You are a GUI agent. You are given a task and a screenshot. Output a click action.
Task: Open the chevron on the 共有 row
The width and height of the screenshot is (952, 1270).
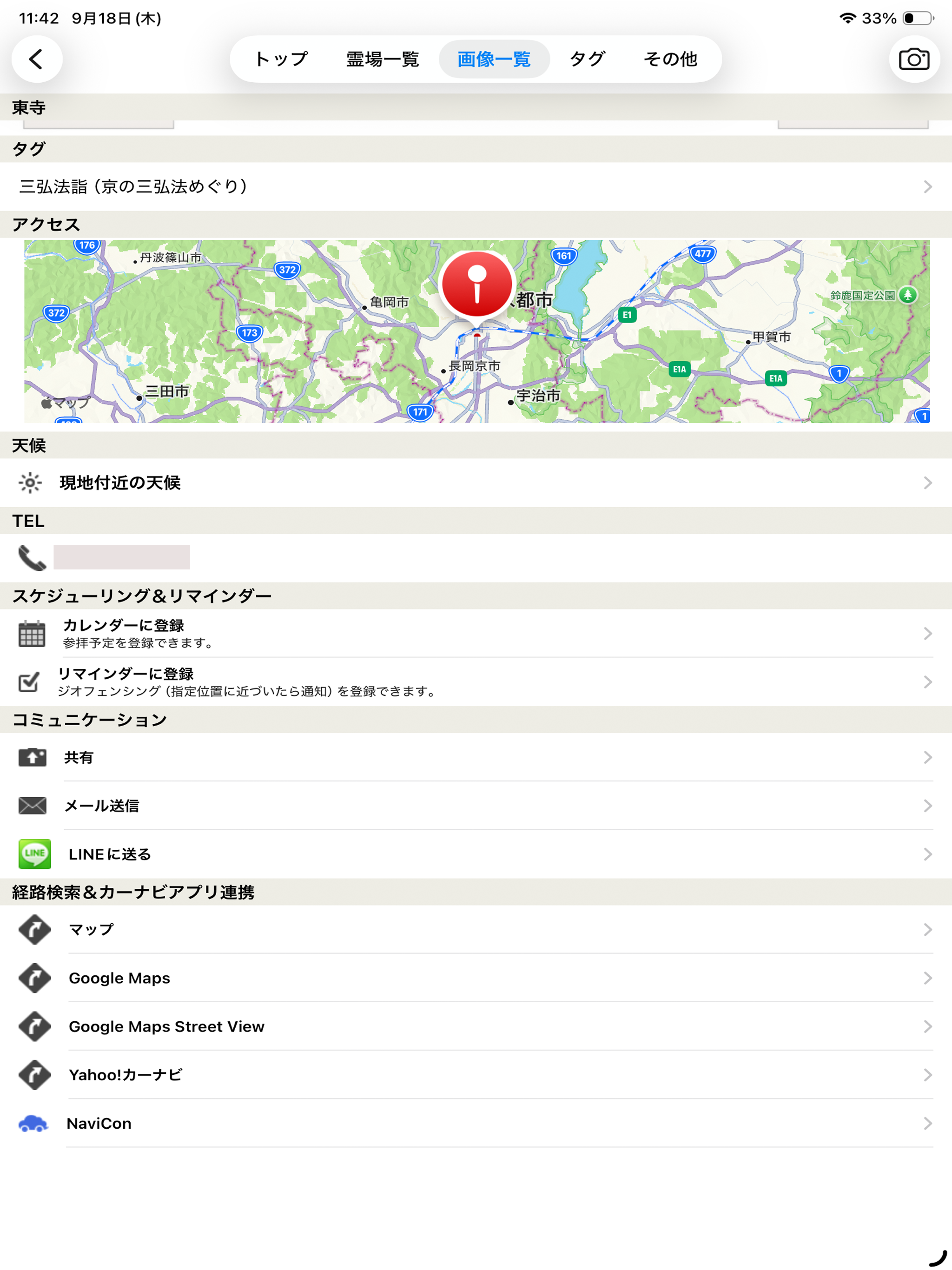(929, 757)
